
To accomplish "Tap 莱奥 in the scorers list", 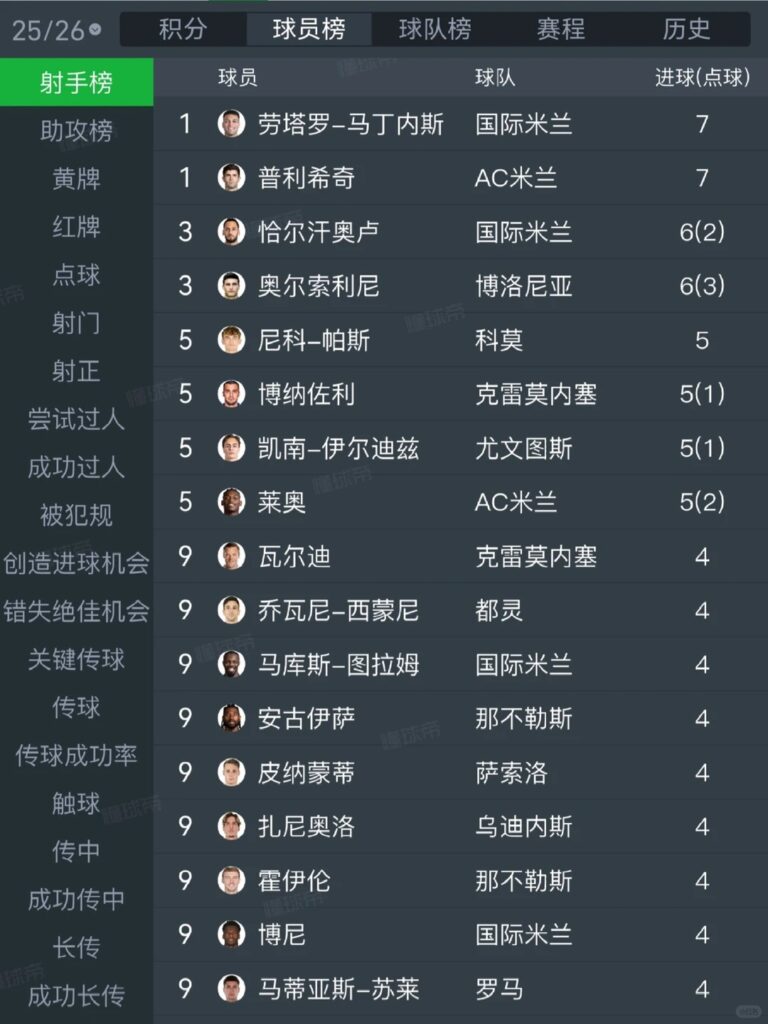I will coord(282,502).
